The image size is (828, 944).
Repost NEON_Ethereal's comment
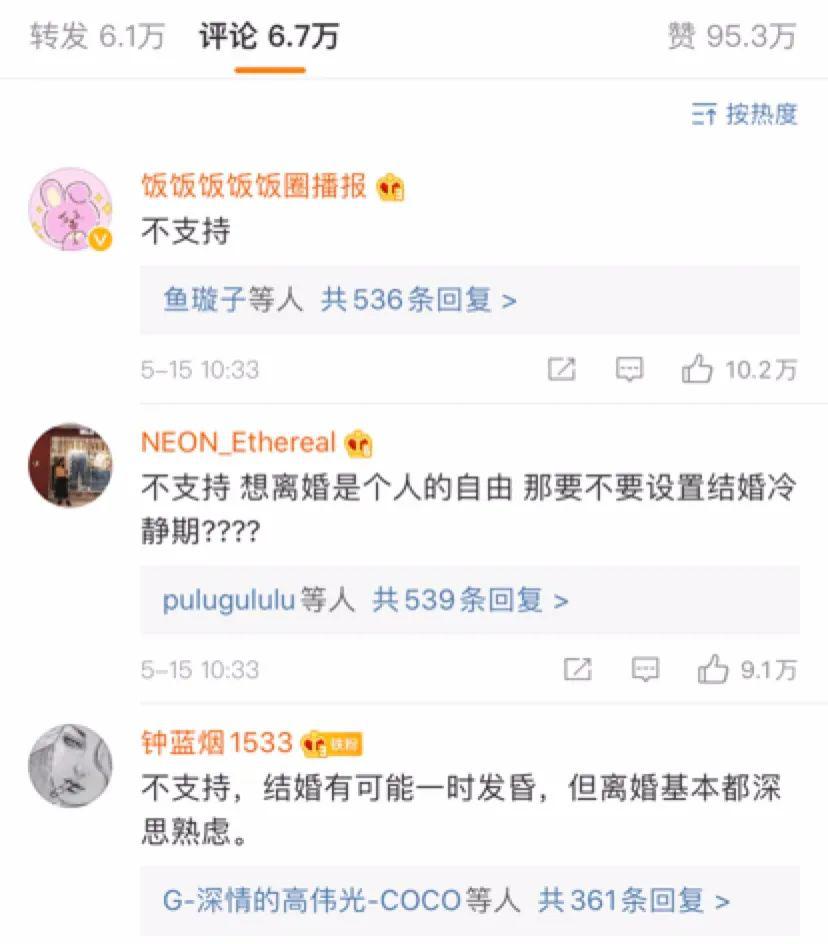578,669
